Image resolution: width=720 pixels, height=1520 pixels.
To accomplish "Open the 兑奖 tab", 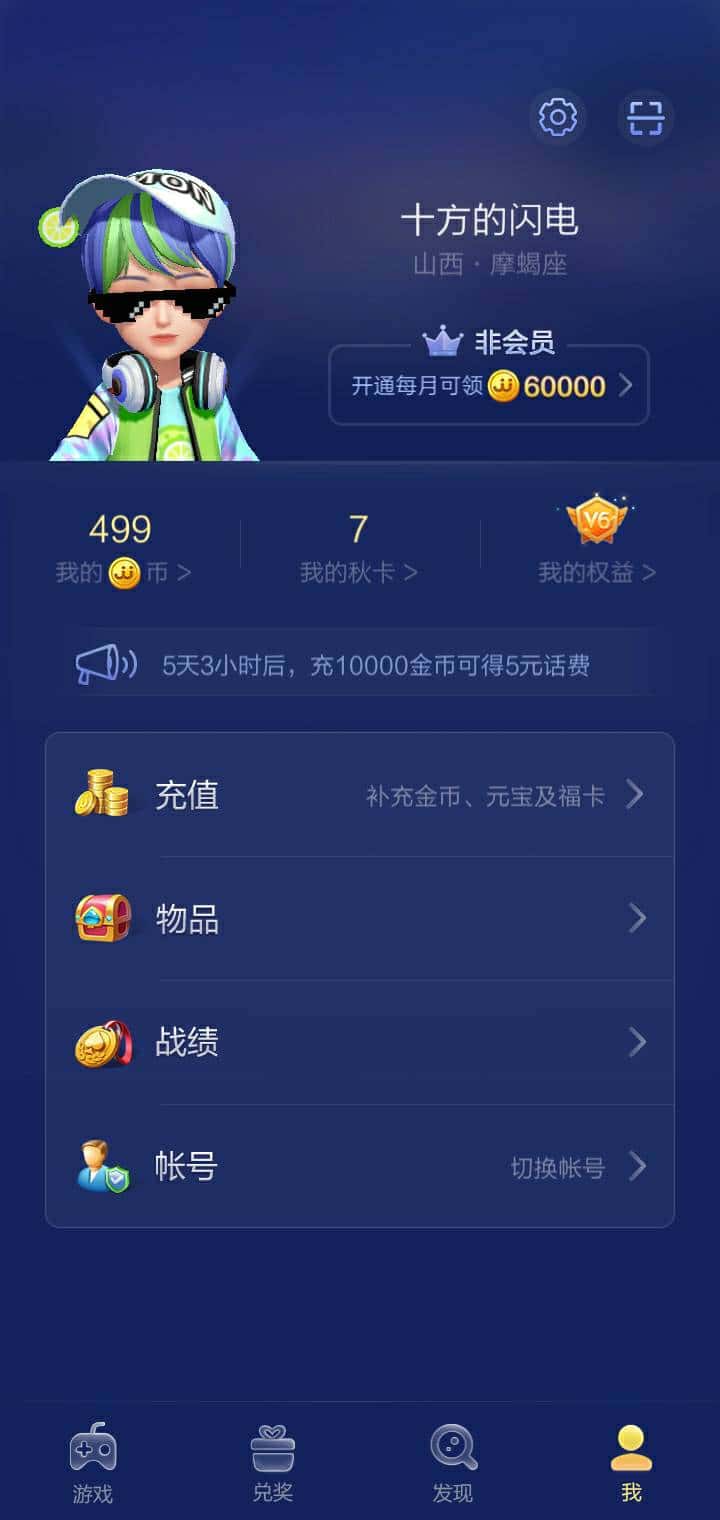I will click(x=272, y=1460).
